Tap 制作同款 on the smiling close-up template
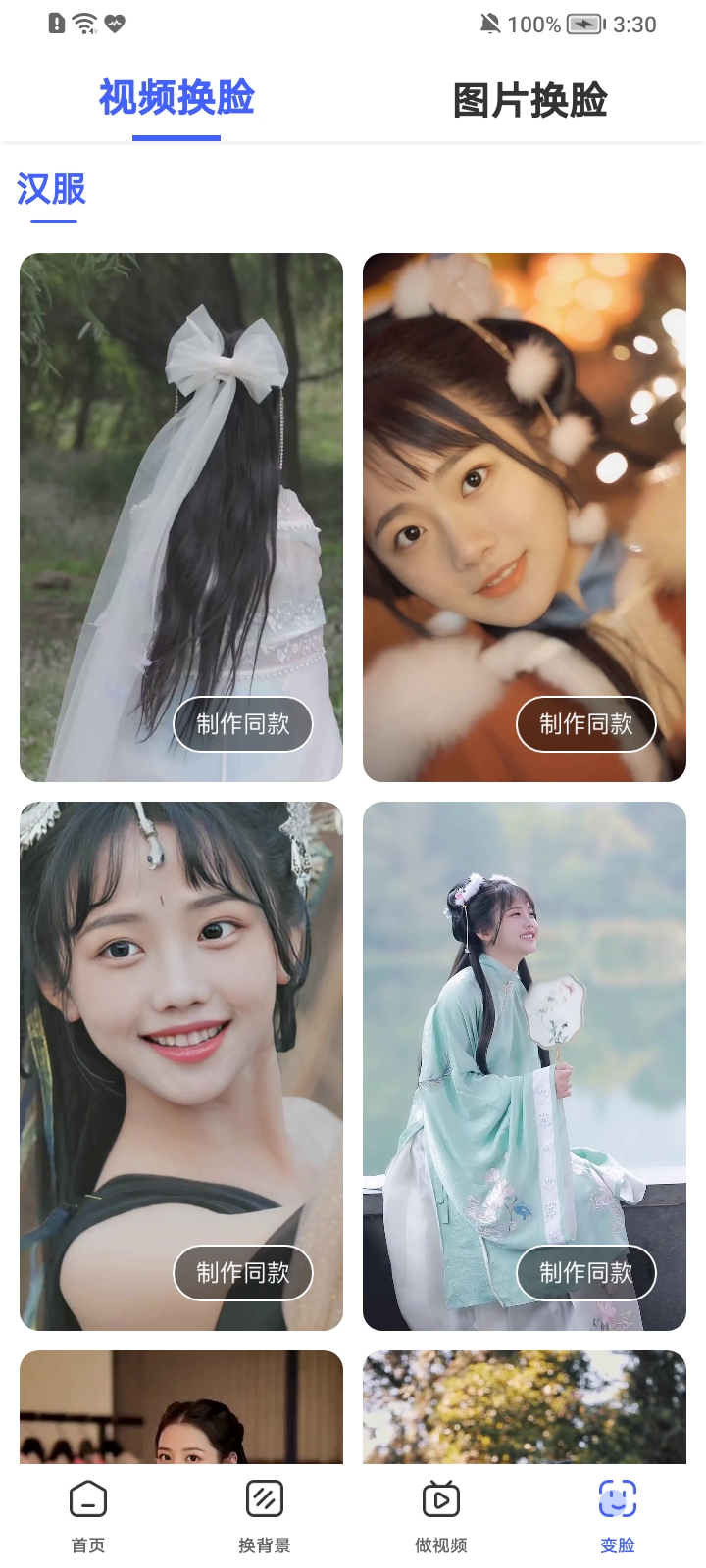 tap(242, 1273)
